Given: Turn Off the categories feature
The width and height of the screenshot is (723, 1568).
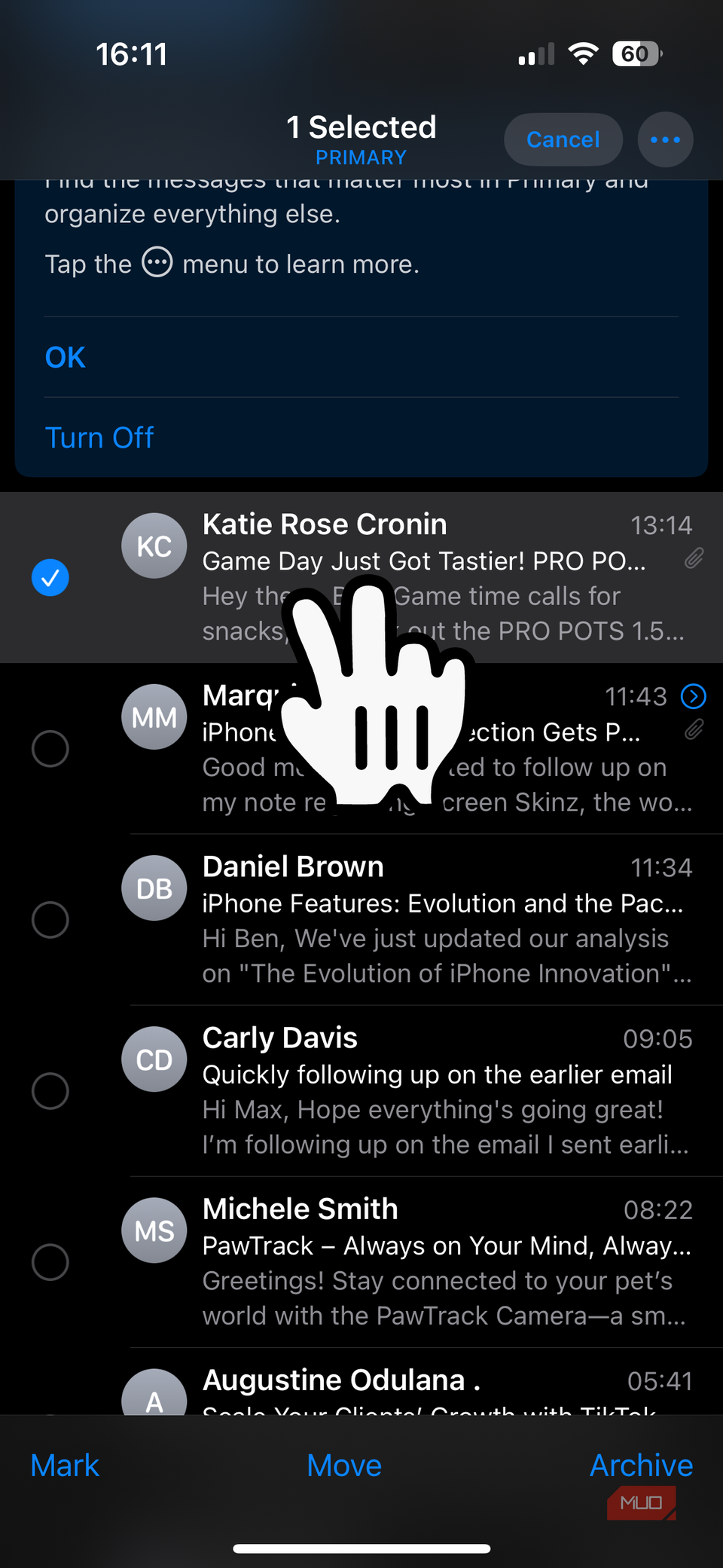Looking at the screenshot, I should (99, 438).
